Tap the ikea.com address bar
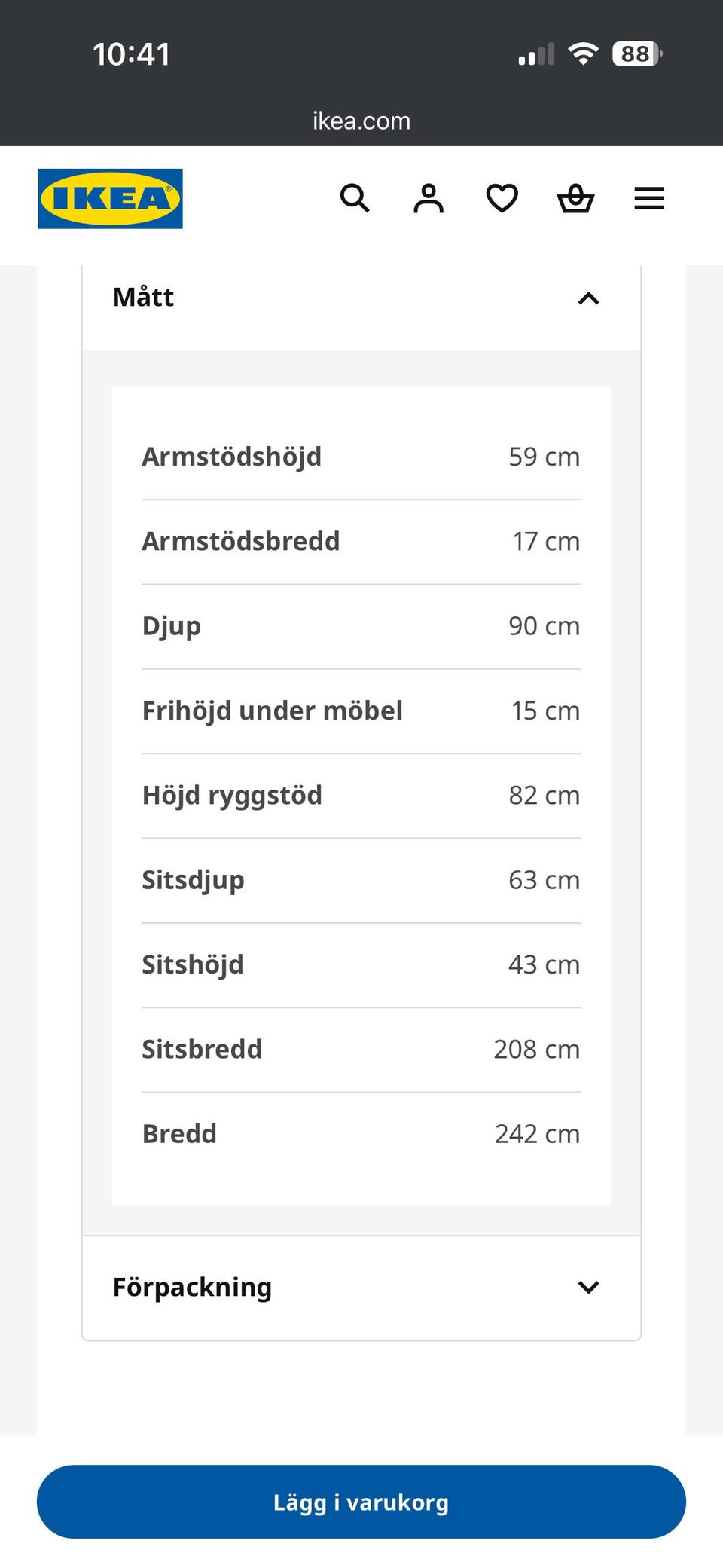Screen dimensions: 723x1568 [361, 121]
